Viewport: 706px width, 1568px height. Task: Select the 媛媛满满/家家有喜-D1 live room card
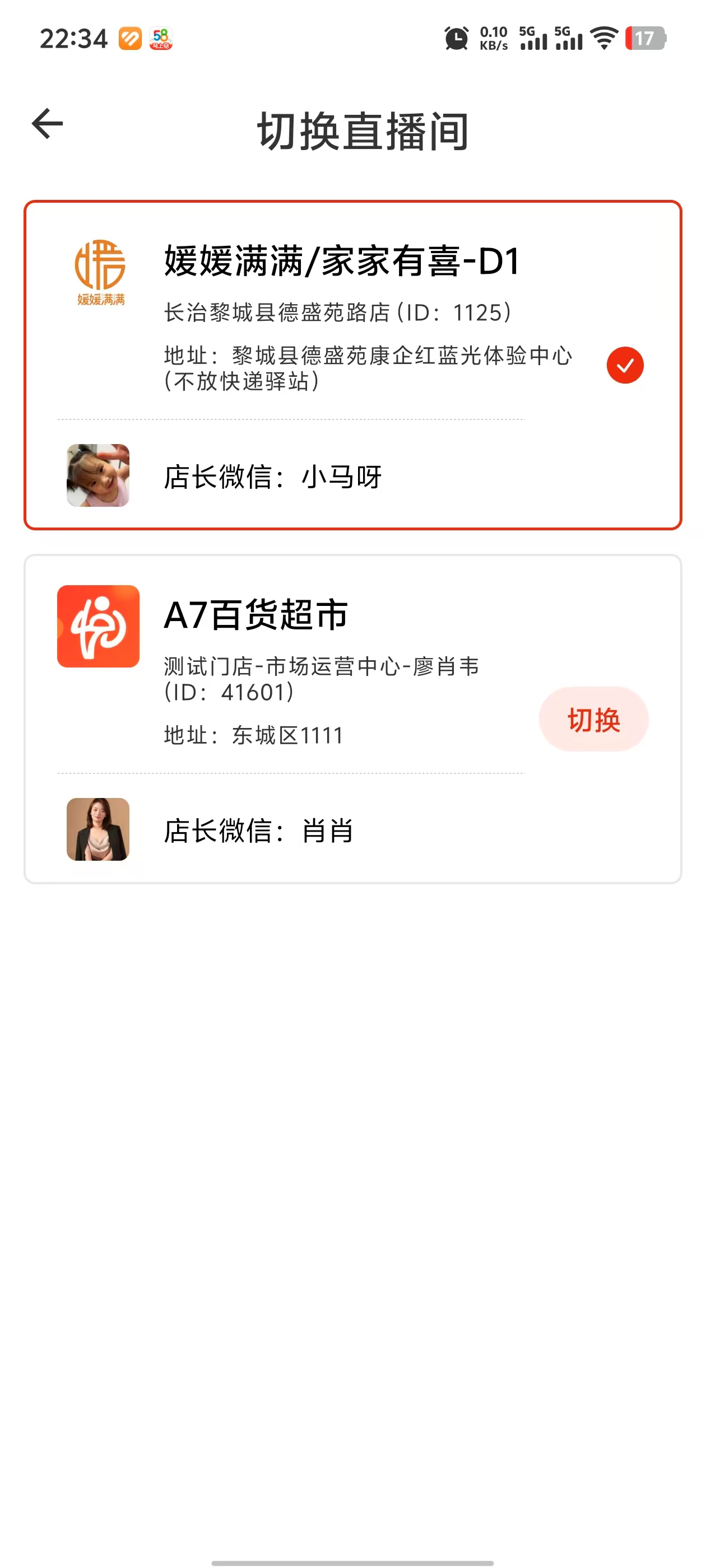[x=352, y=365]
